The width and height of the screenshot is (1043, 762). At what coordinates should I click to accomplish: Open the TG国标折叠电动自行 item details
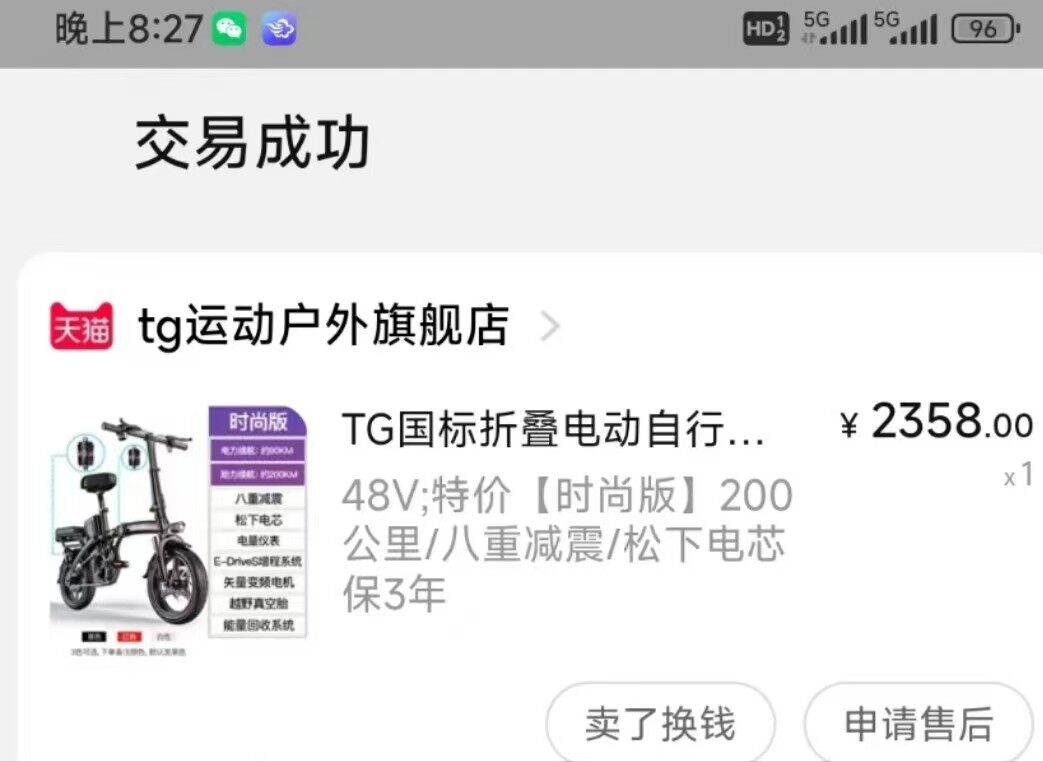coord(553,430)
